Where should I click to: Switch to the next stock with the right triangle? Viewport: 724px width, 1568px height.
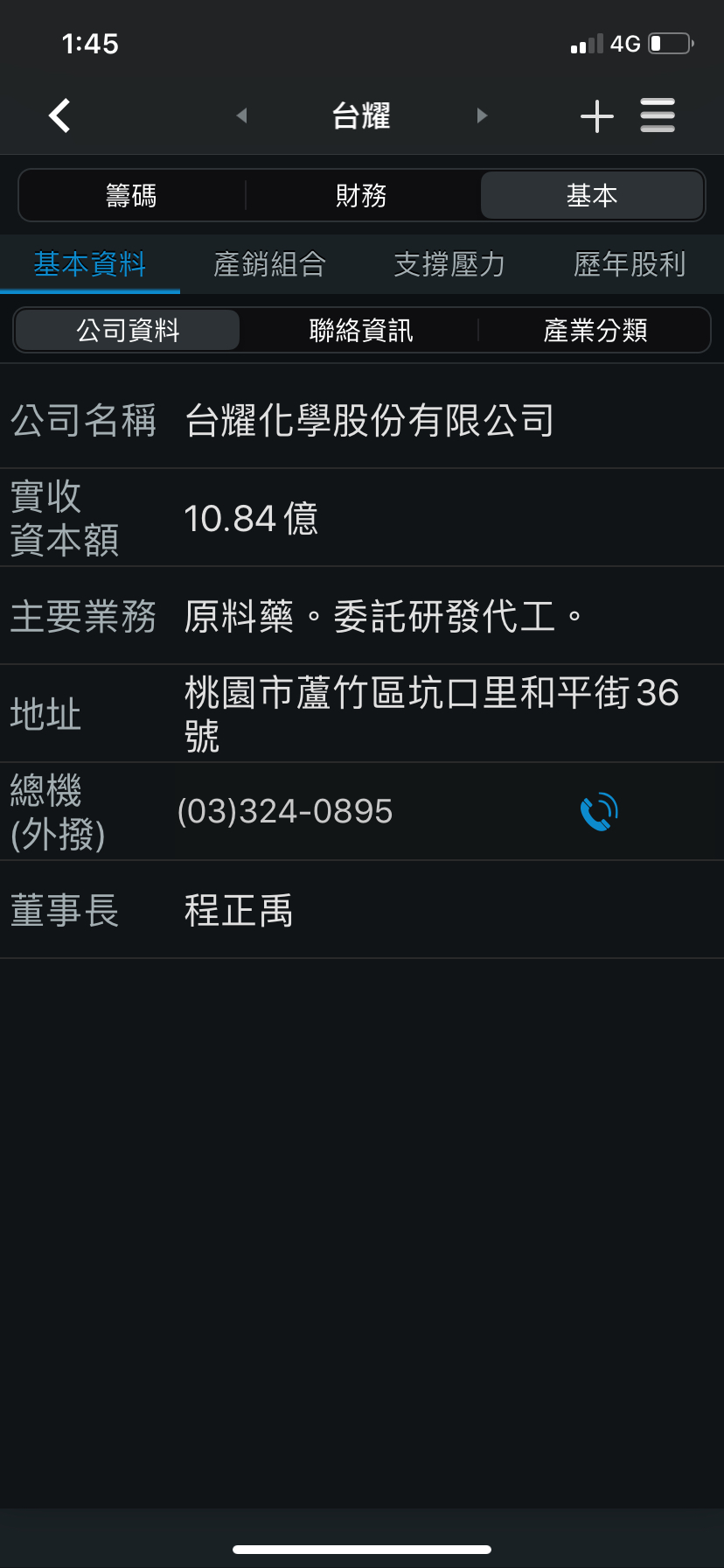pyautogui.click(x=482, y=115)
